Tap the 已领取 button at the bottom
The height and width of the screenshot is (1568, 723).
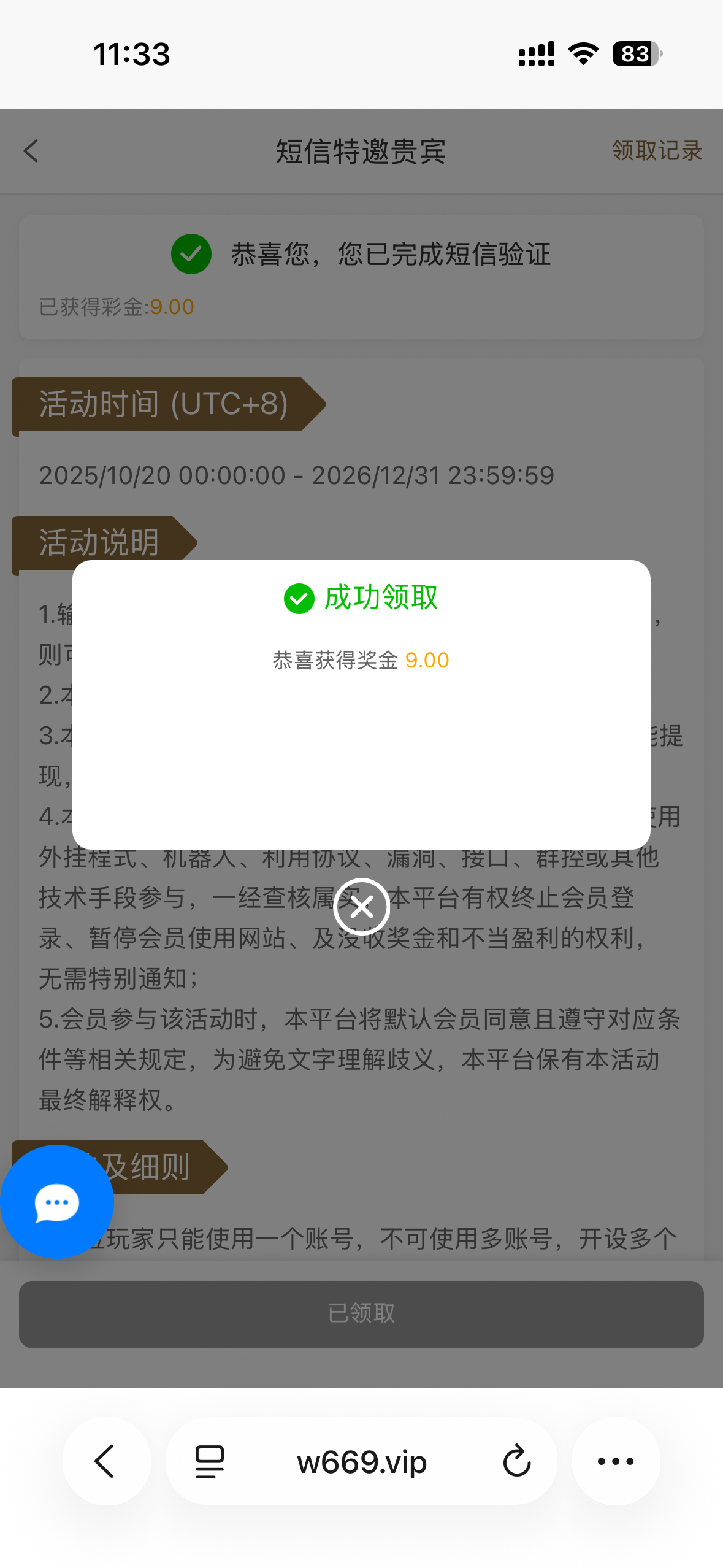coord(361,1313)
